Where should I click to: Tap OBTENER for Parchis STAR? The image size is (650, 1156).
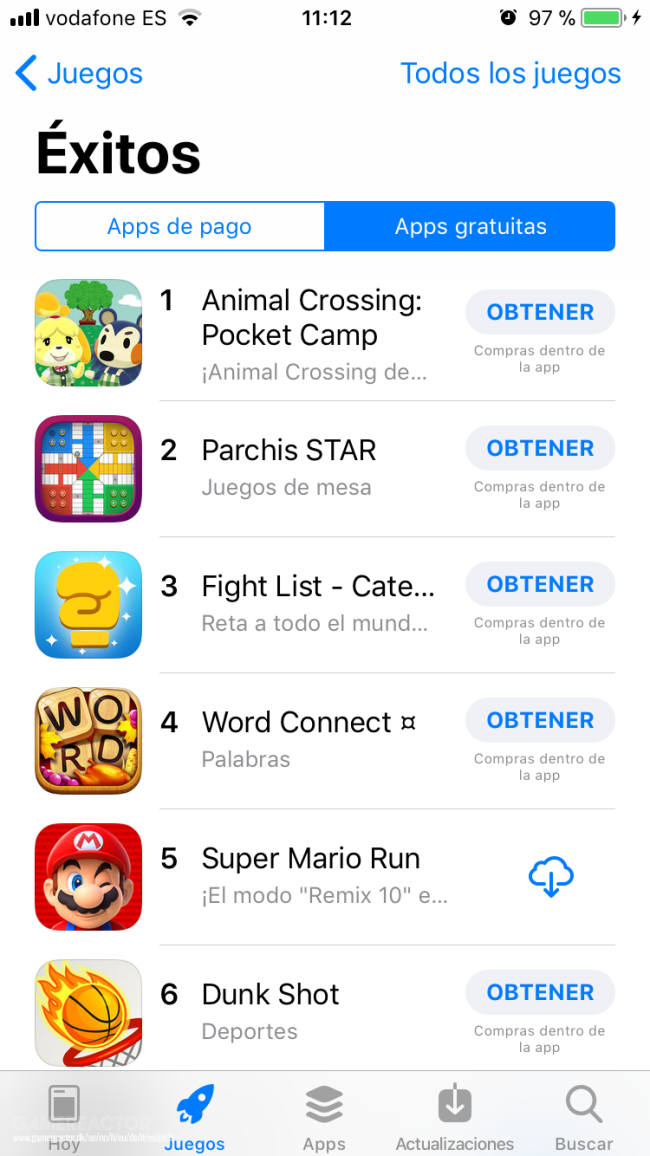[x=540, y=448]
